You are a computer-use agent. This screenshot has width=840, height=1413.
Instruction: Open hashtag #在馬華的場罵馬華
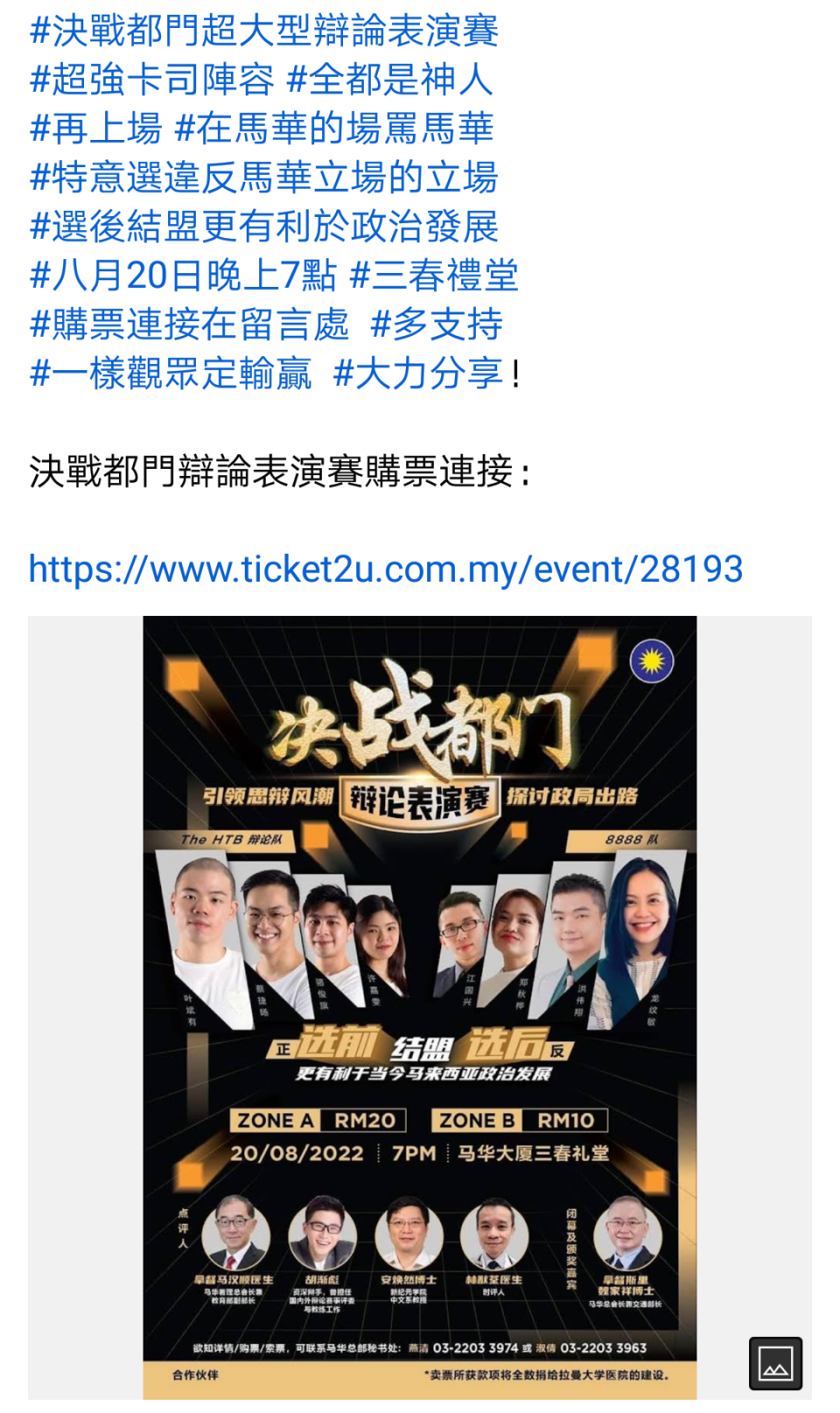tap(334, 129)
